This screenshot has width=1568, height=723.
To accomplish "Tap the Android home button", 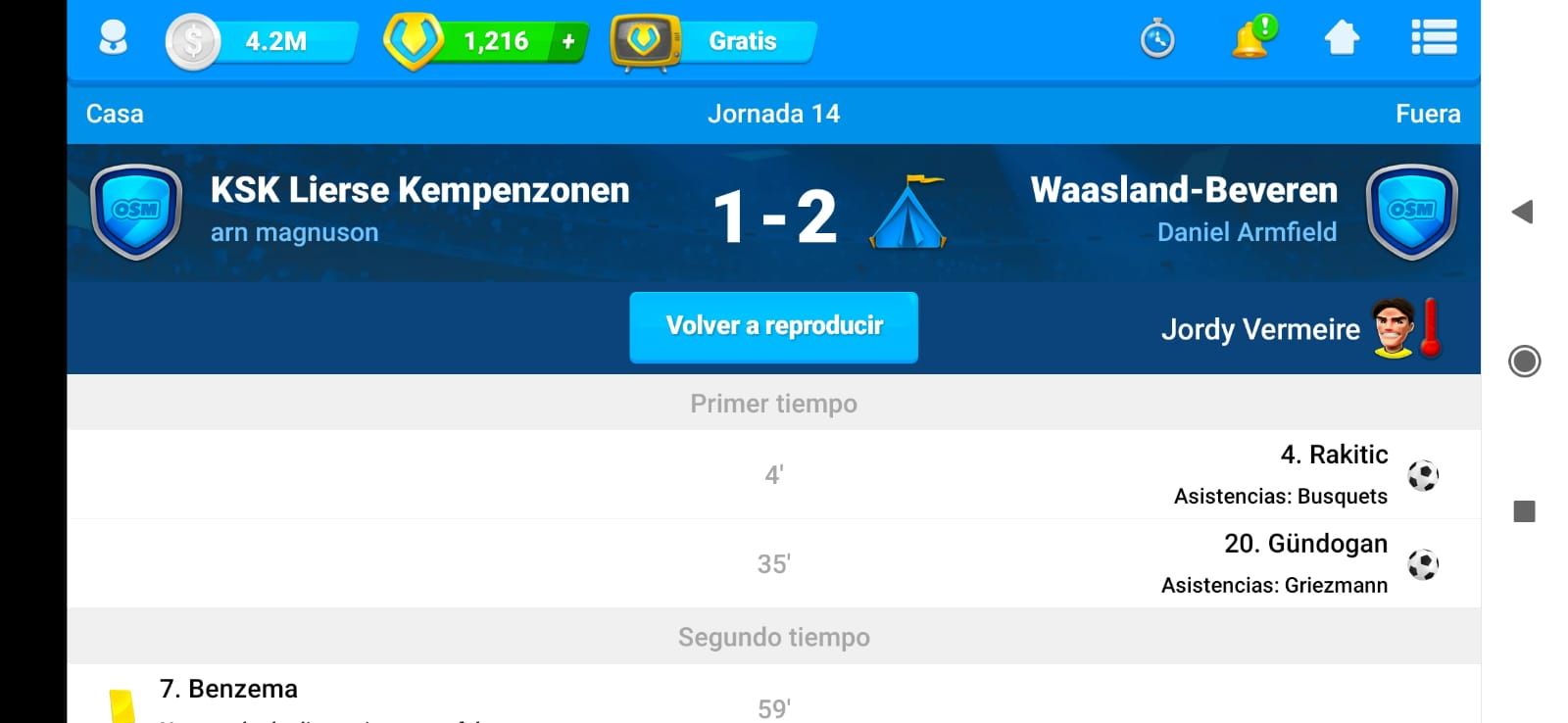I will tap(1524, 361).
